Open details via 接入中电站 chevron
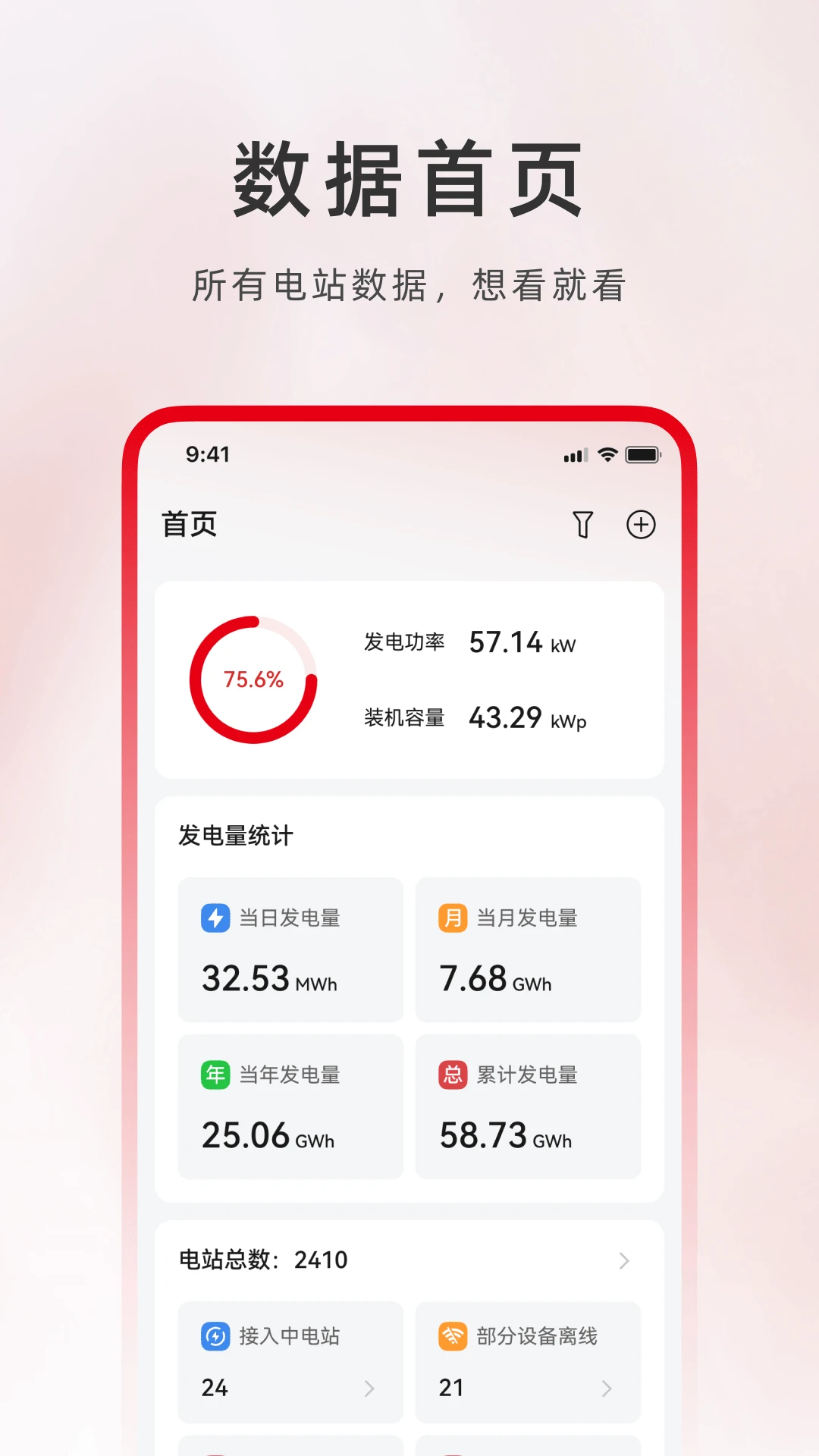Image resolution: width=819 pixels, height=1456 pixels. coord(371,1389)
